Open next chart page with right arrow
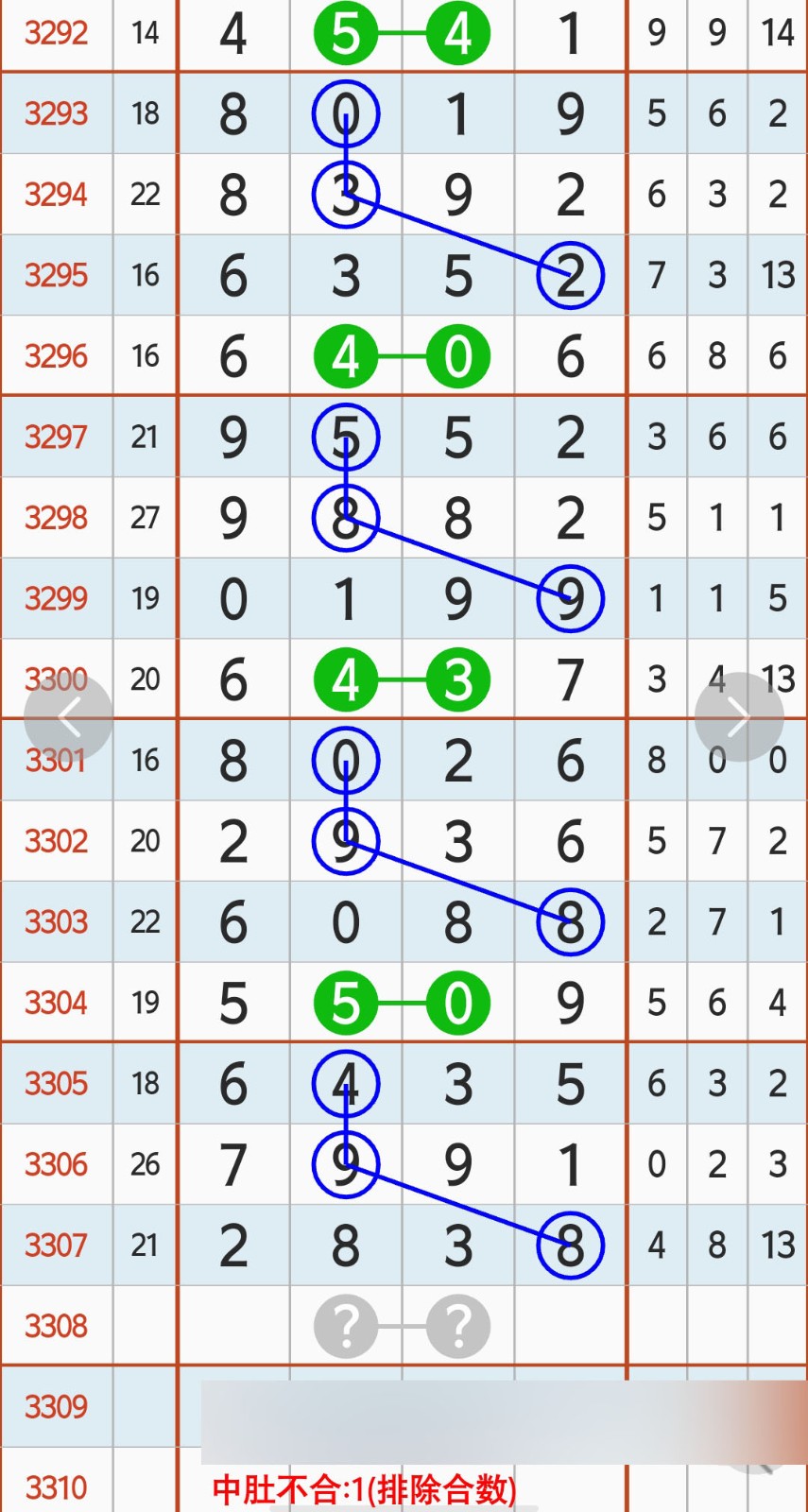Screen dimensions: 808x1512 click(x=738, y=715)
